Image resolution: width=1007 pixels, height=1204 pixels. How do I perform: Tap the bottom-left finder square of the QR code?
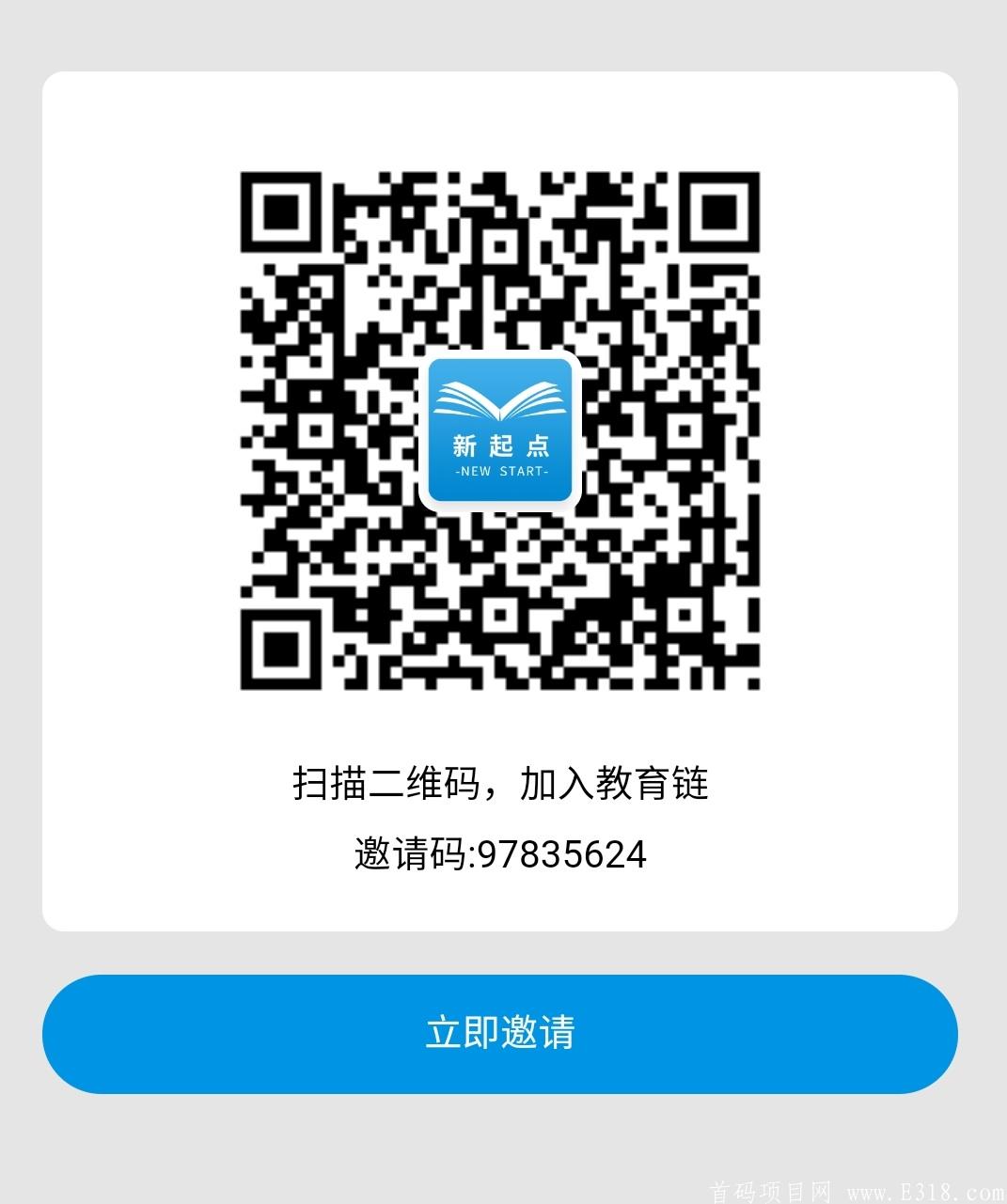279,649
